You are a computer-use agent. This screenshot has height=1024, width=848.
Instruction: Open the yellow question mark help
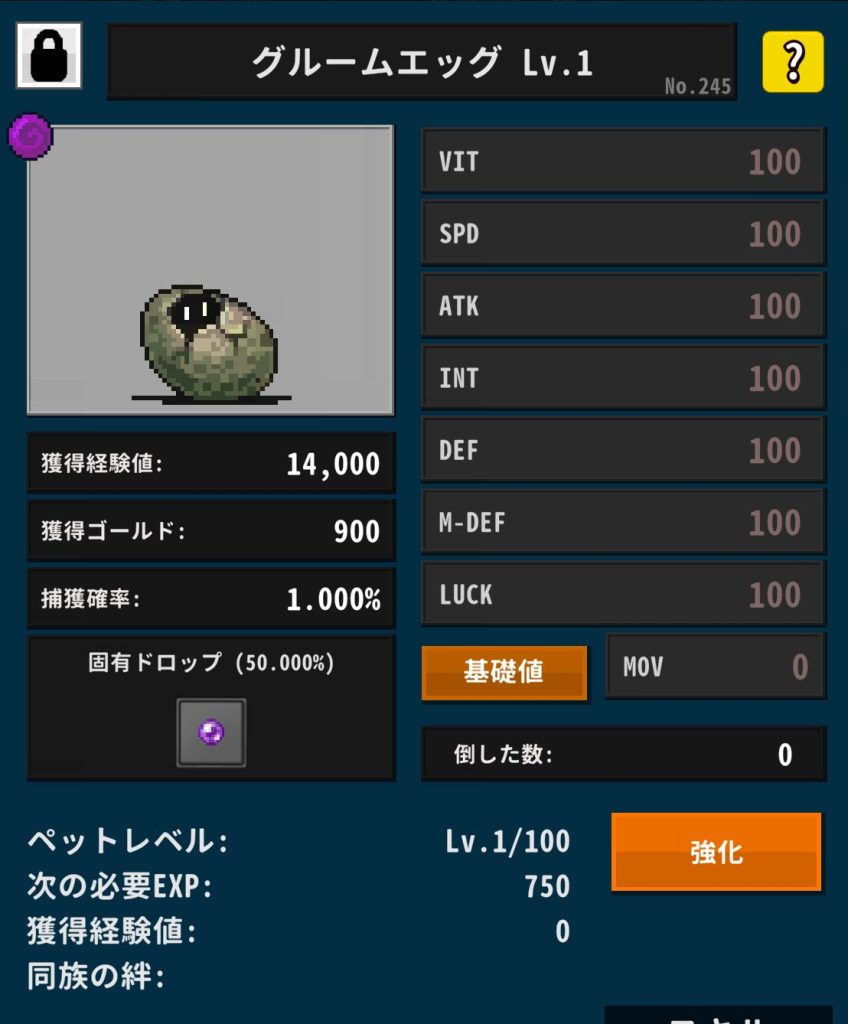pos(793,62)
